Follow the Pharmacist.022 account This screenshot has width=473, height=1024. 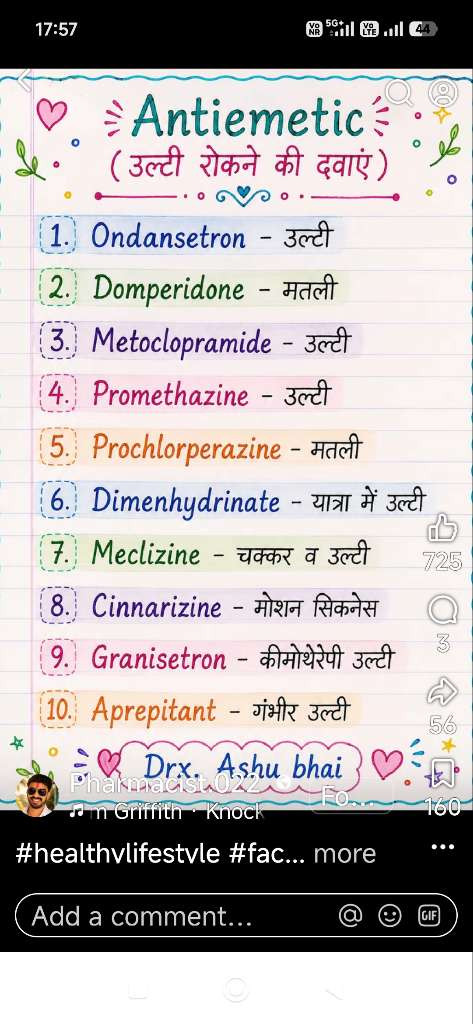(x=351, y=797)
